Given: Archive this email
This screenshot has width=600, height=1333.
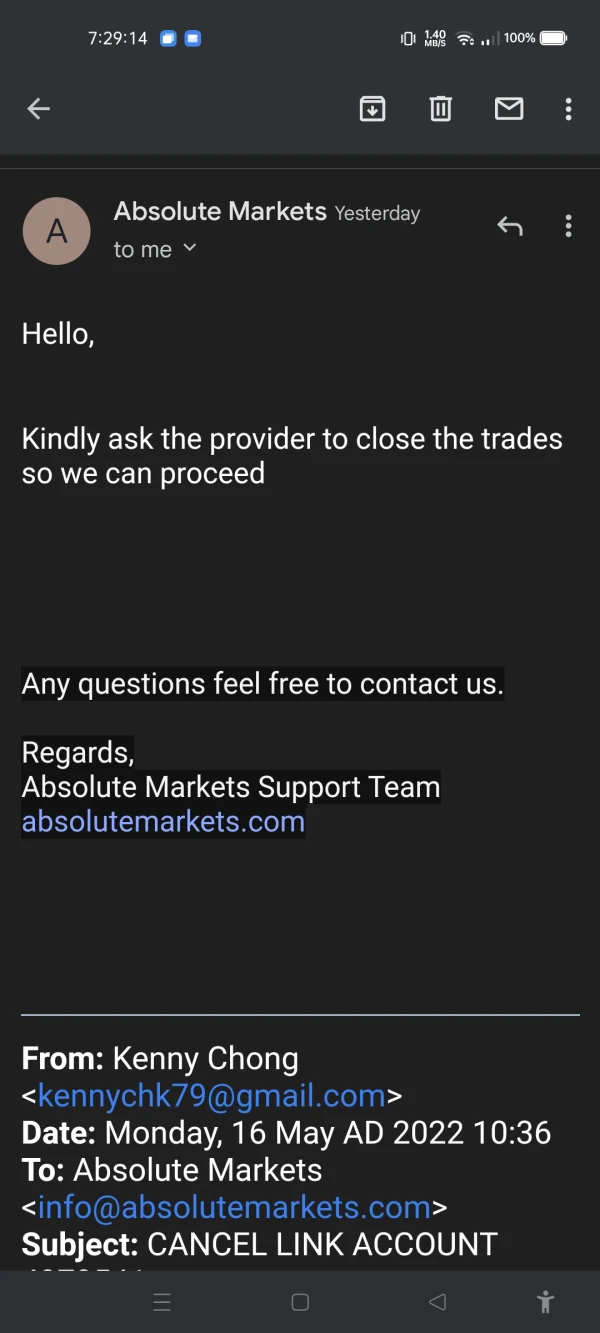Looking at the screenshot, I should (372, 109).
